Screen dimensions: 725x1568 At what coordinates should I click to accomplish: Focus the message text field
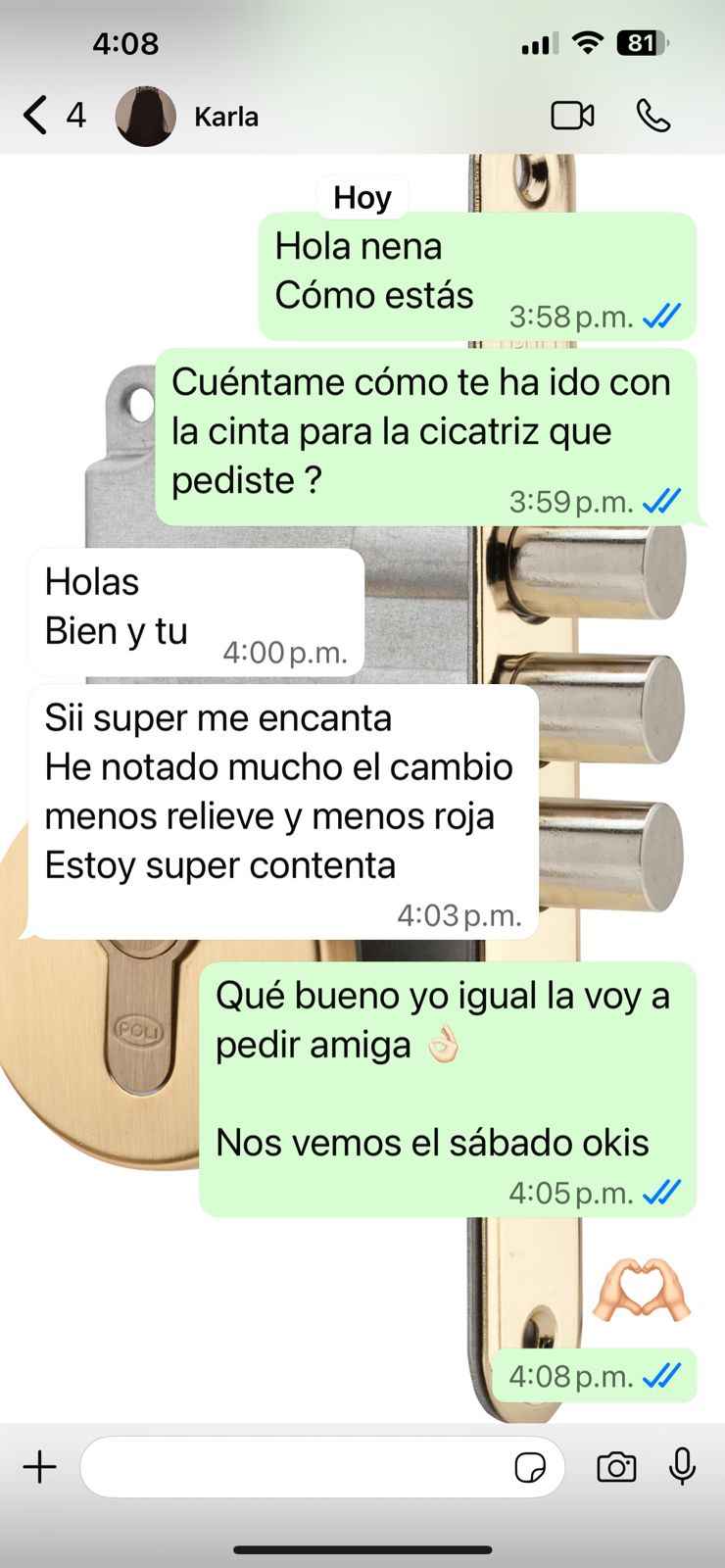294,1467
